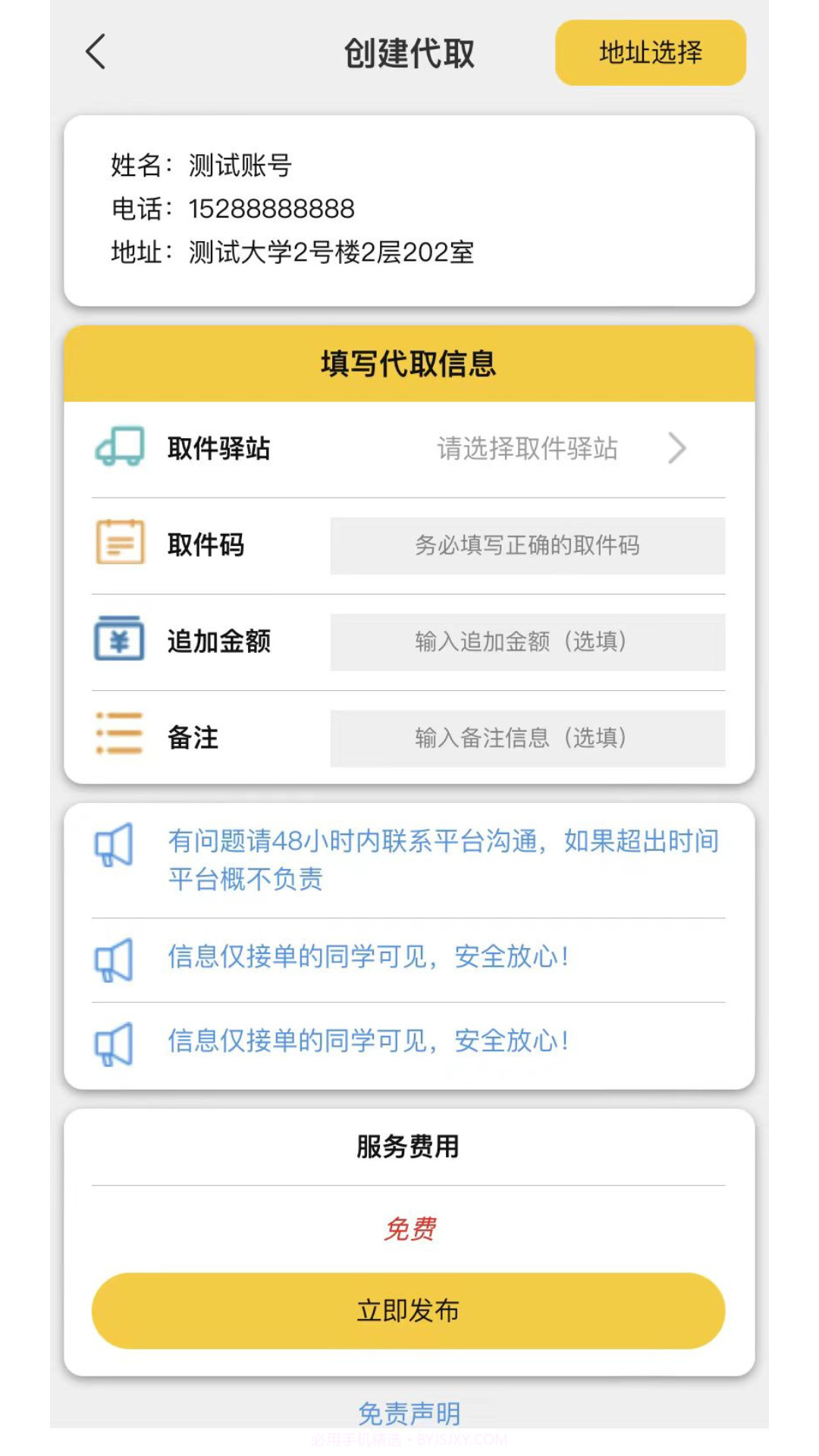Image resolution: width=819 pixels, height=1456 pixels.
Task: Click the 备注 remarks input field
Action: coord(529,737)
